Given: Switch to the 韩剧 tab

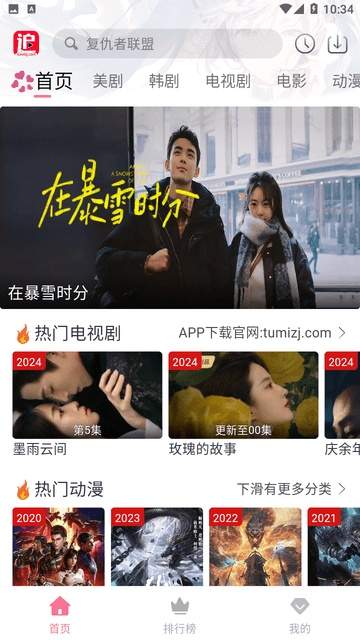Looking at the screenshot, I should pyautogui.click(x=164, y=81).
